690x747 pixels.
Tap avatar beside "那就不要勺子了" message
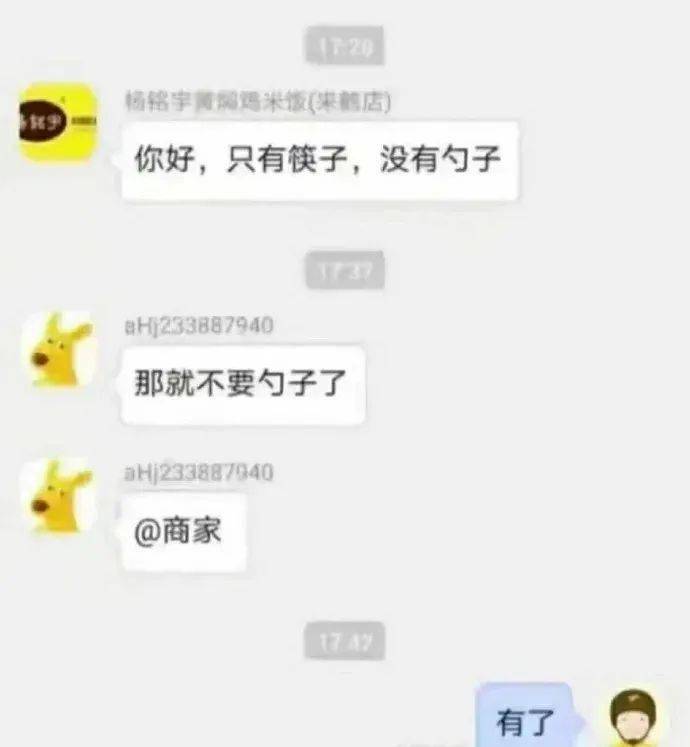58,349
